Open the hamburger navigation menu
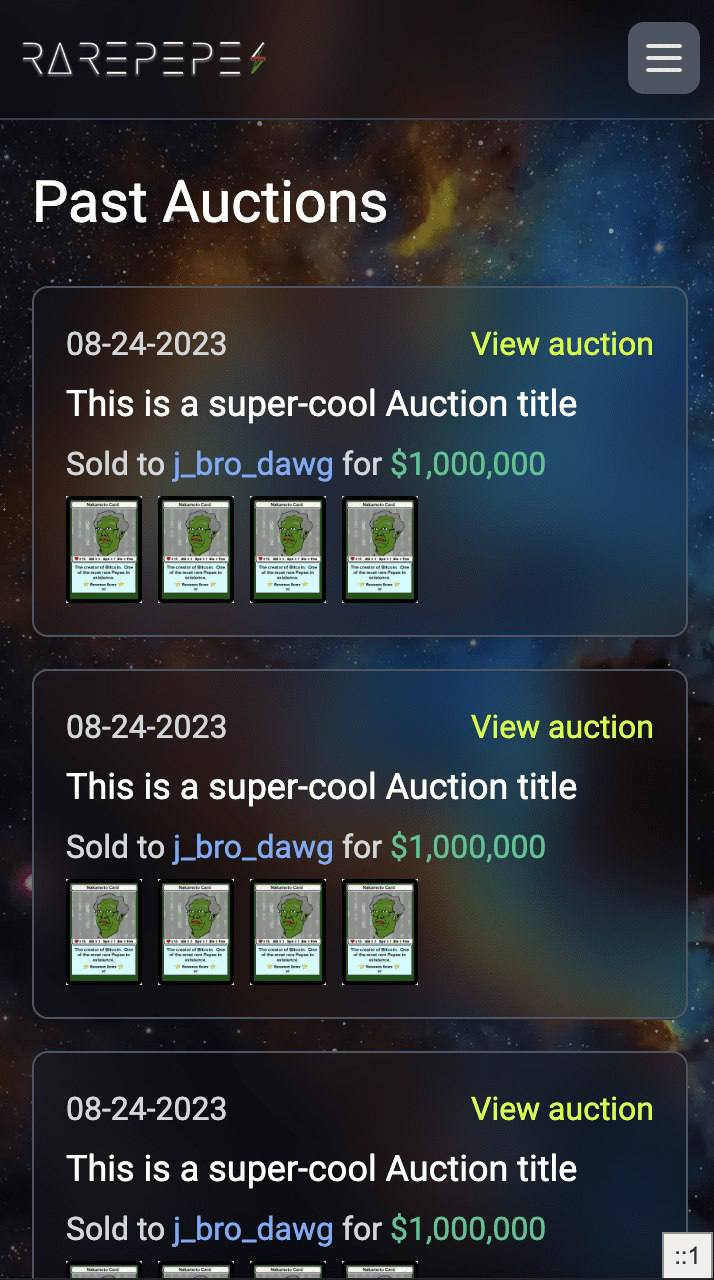The width and height of the screenshot is (714, 1280). (x=663, y=58)
